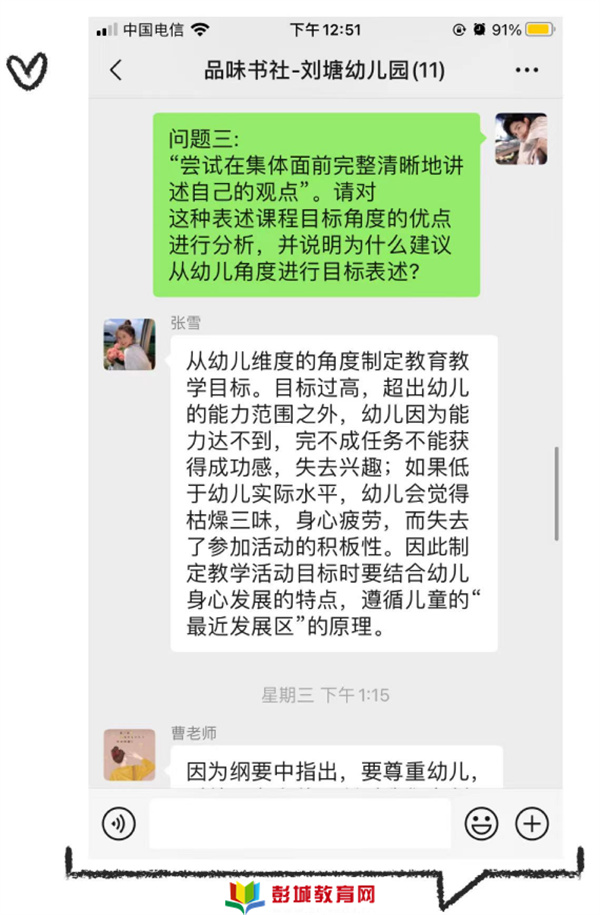
Task: Open group chat details overflow menu
Action: pos(526,71)
